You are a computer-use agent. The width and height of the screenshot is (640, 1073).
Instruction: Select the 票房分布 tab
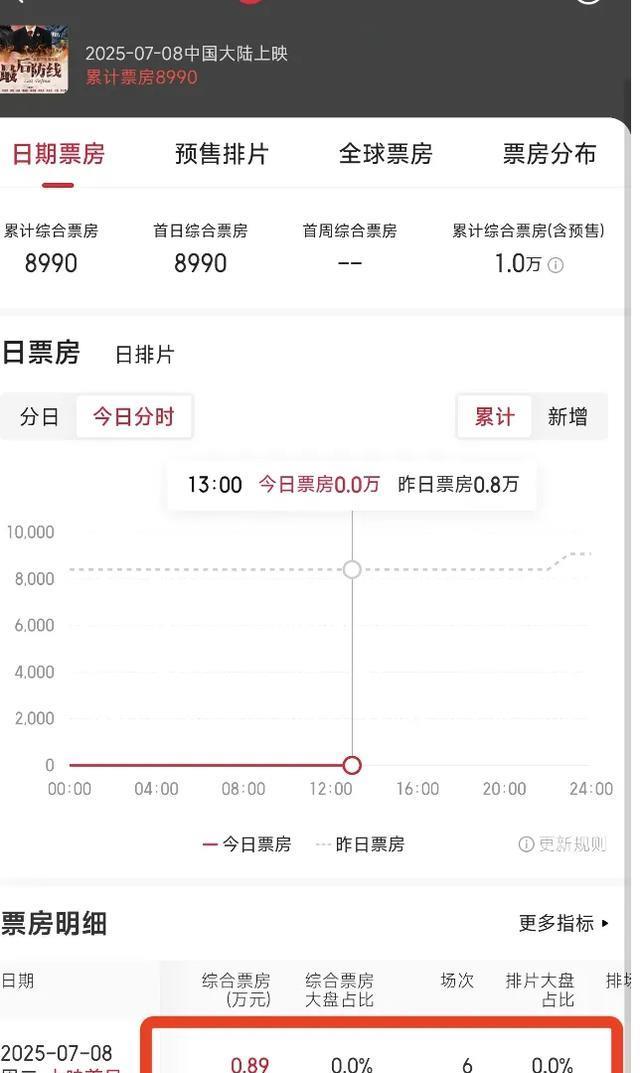tap(549, 154)
